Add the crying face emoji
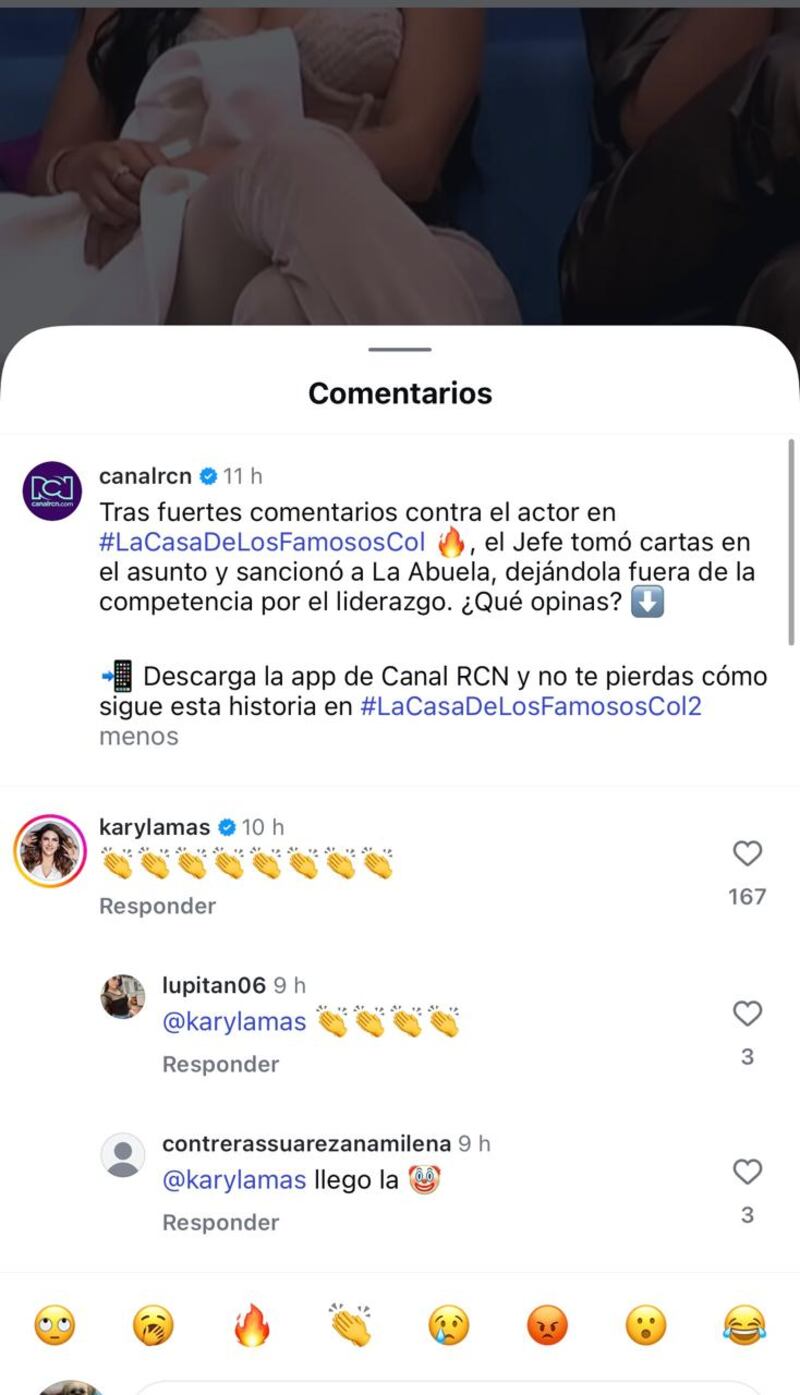The image size is (800, 1395). [x=449, y=1326]
